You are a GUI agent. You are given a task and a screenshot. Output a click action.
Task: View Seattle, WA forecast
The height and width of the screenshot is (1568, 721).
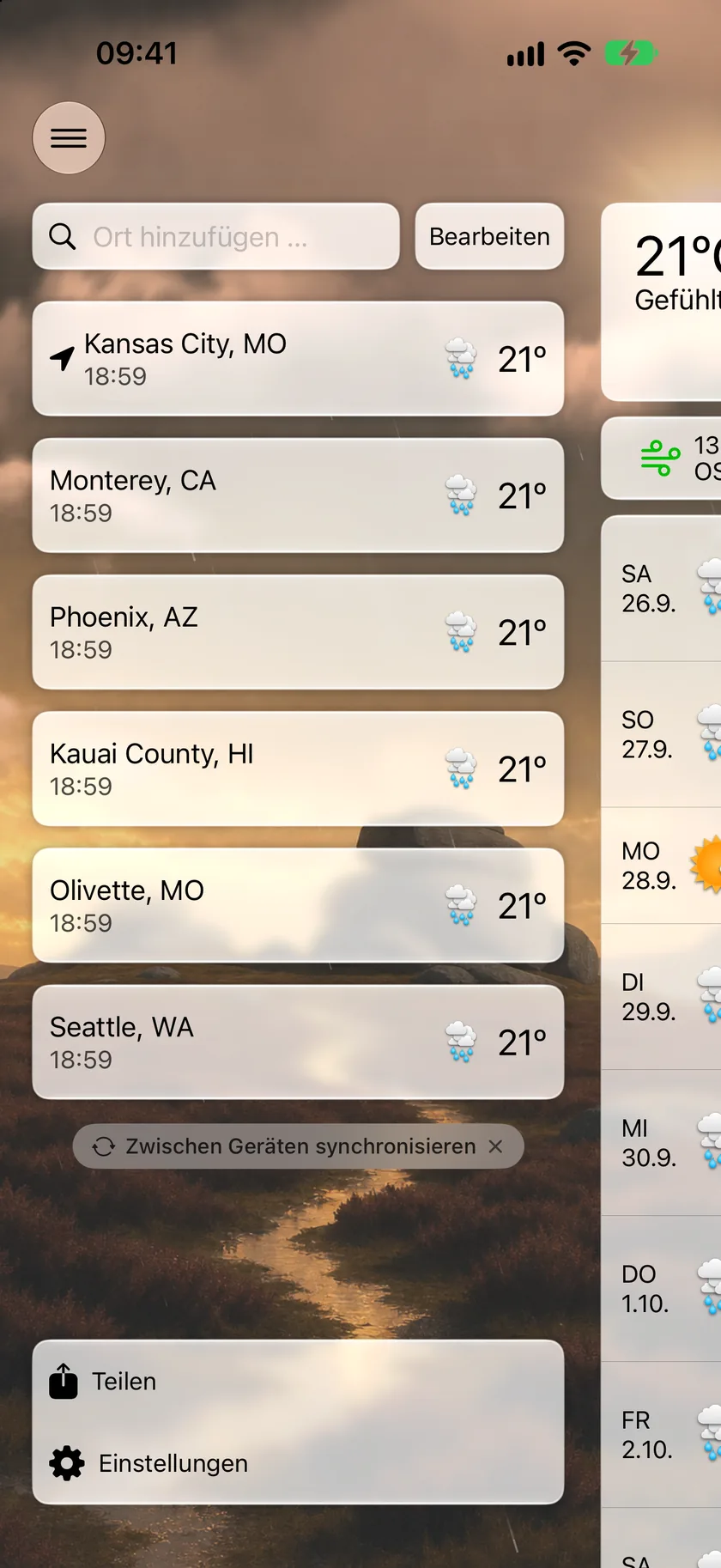coord(298,1042)
